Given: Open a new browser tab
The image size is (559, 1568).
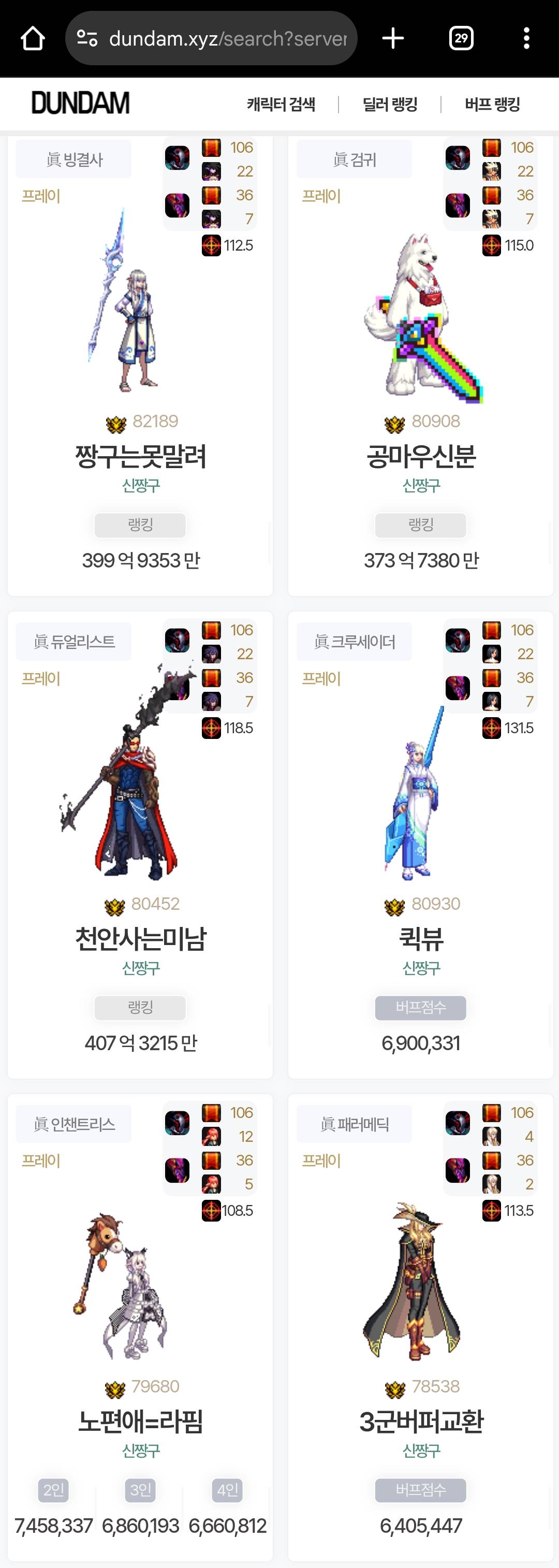Looking at the screenshot, I should (x=393, y=38).
